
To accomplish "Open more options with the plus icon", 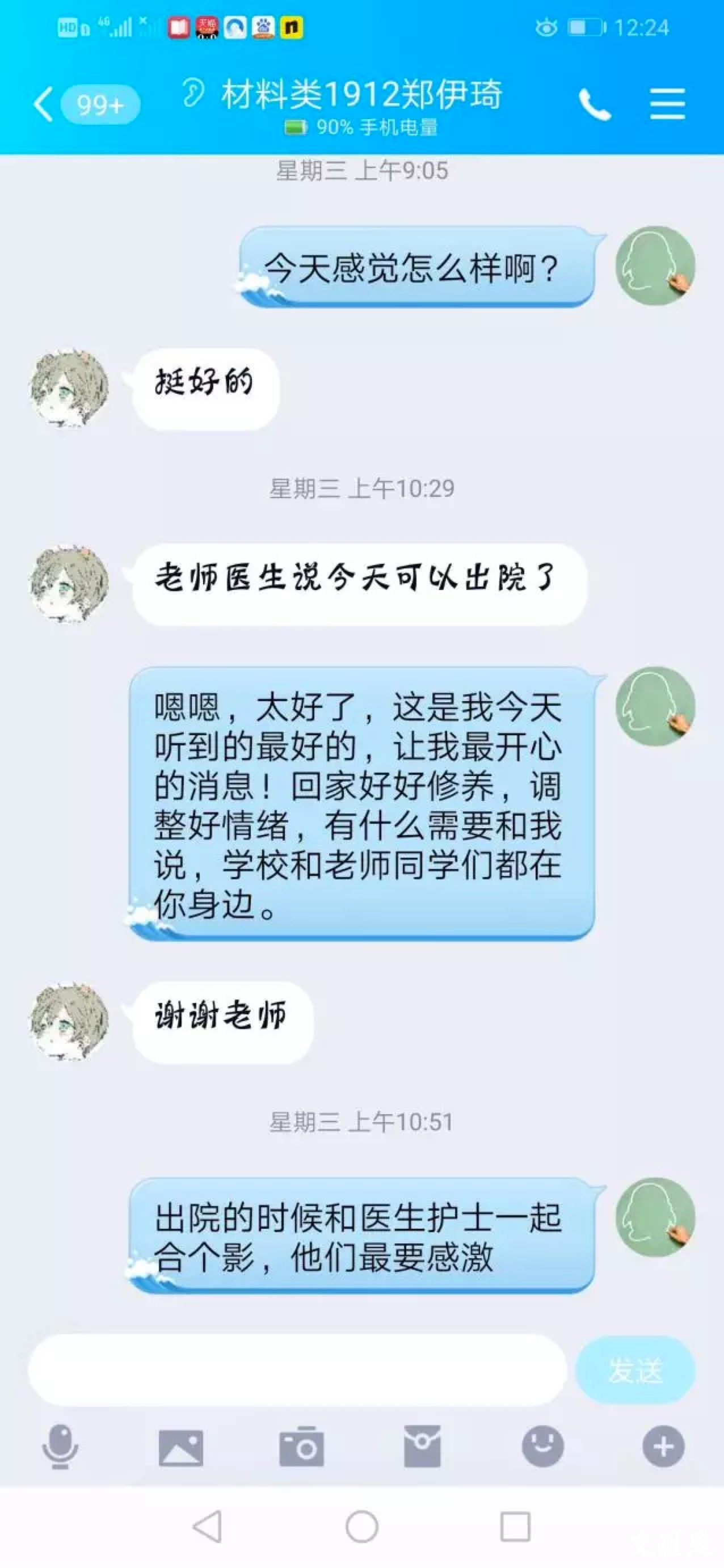I will (663, 1447).
